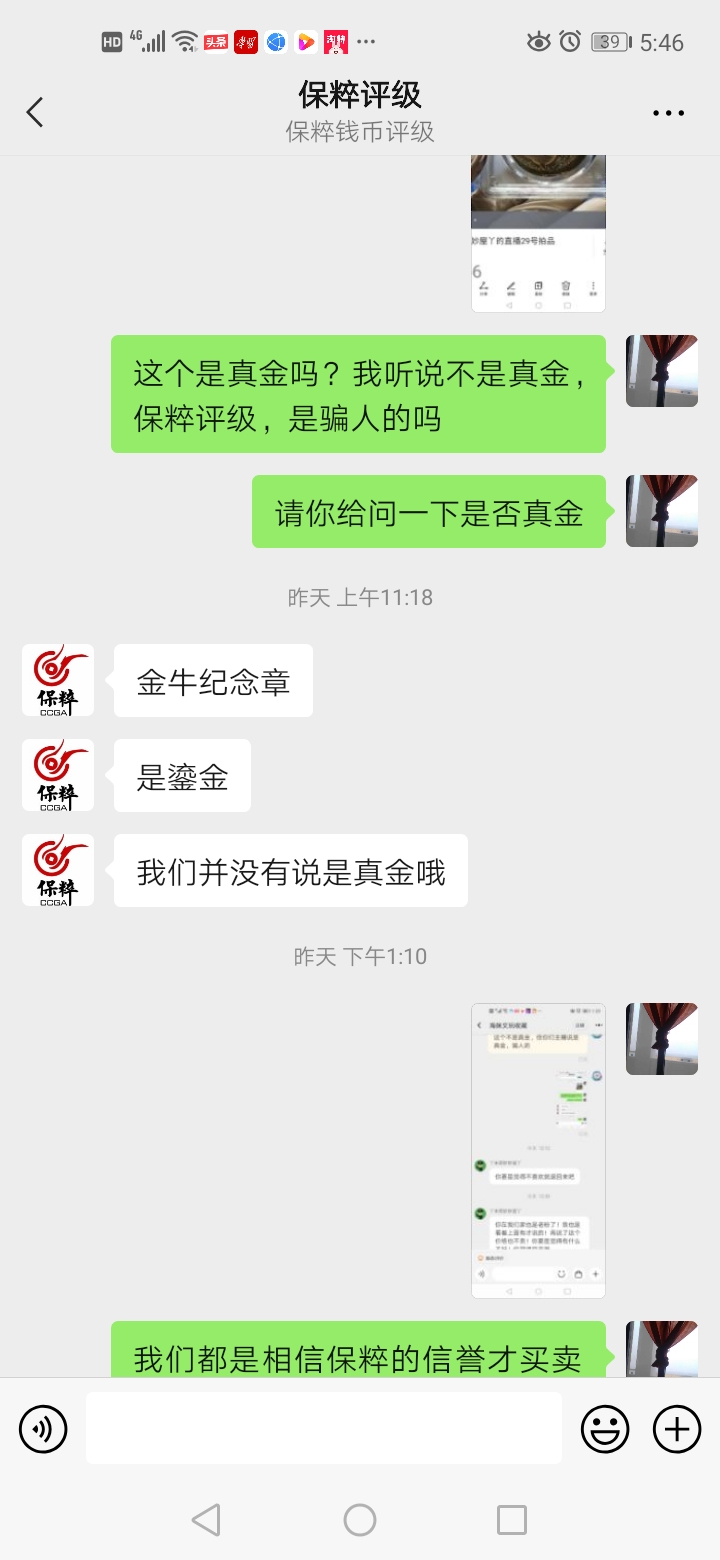Tap the back chevron to leave the chat
Viewport: 720px width, 1560px height.
35,112
